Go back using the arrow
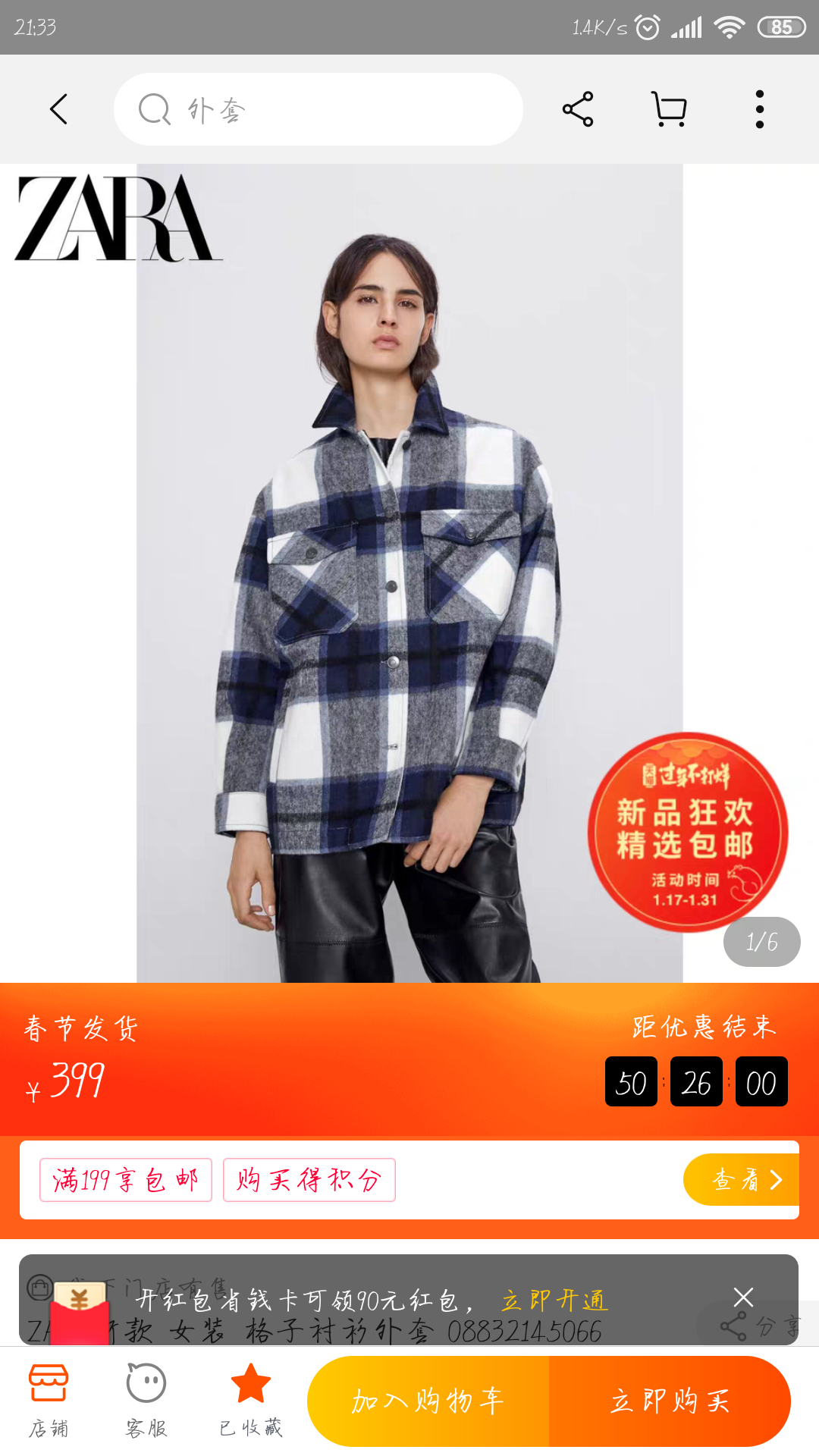This screenshot has width=819, height=1456. pyautogui.click(x=59, y=109)
